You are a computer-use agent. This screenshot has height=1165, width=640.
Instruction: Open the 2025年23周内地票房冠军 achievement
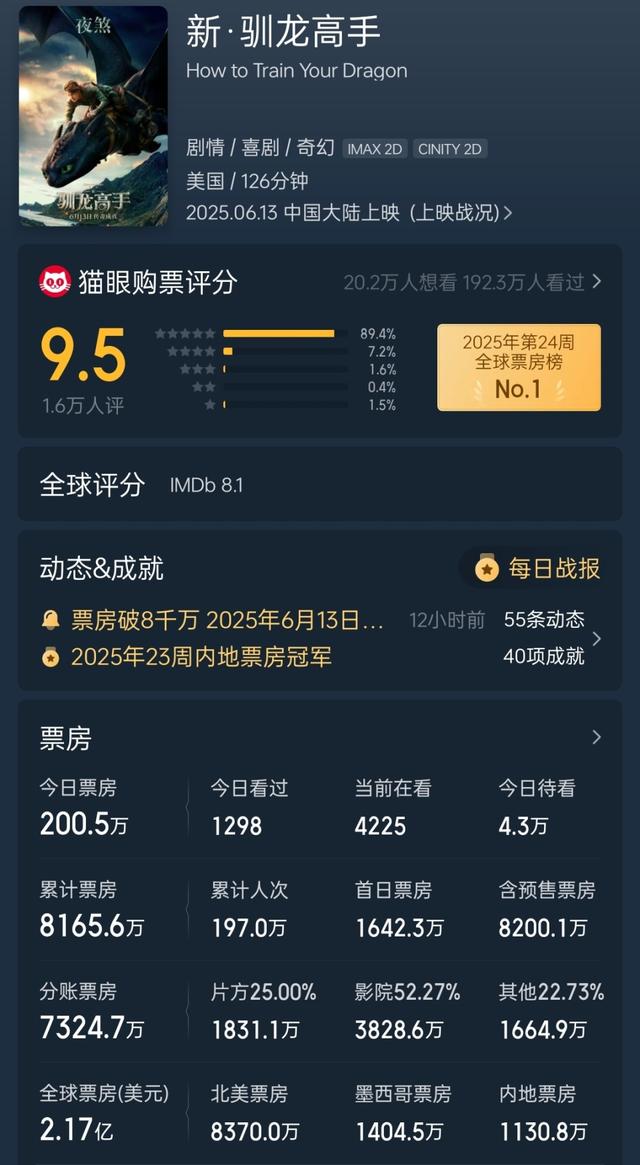tap(200, 657)
